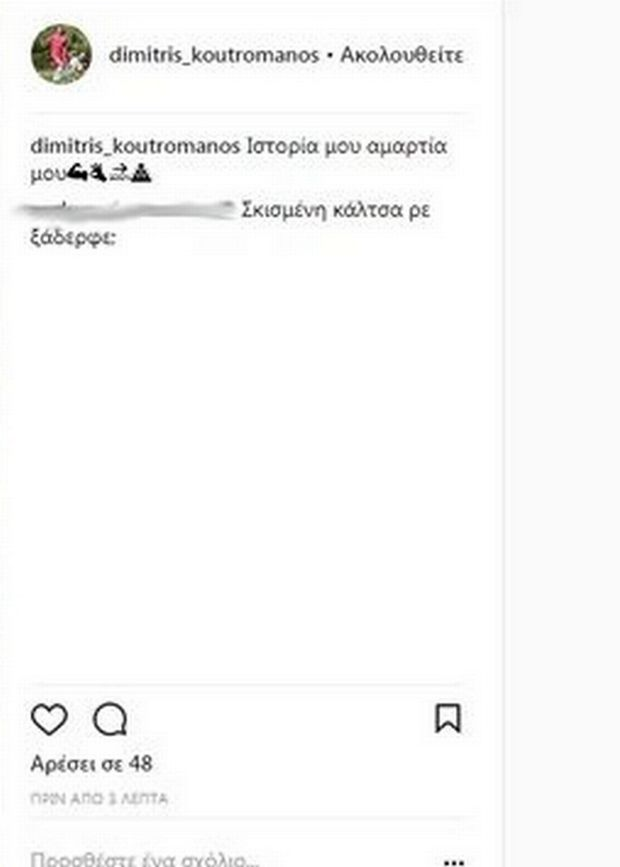Image resolution: width=620 pixels, height=867 pixels.
Task: Open dimitris_koutromanos profile picture
Action: tap(62, 54)
